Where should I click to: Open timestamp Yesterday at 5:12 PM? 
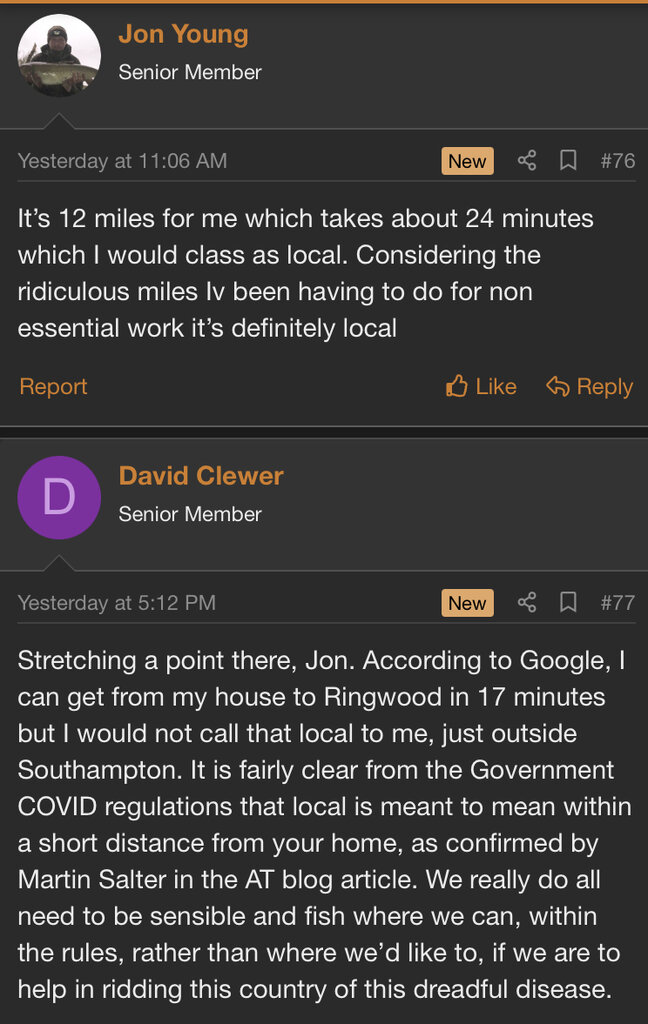tap(116, 602)
